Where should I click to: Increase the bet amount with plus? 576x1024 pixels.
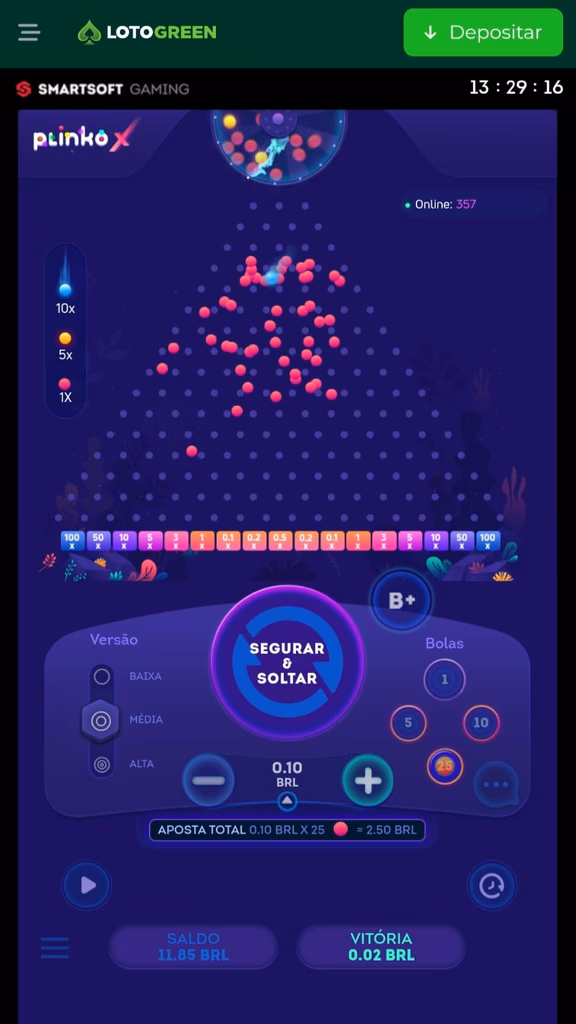click(368, 780)
